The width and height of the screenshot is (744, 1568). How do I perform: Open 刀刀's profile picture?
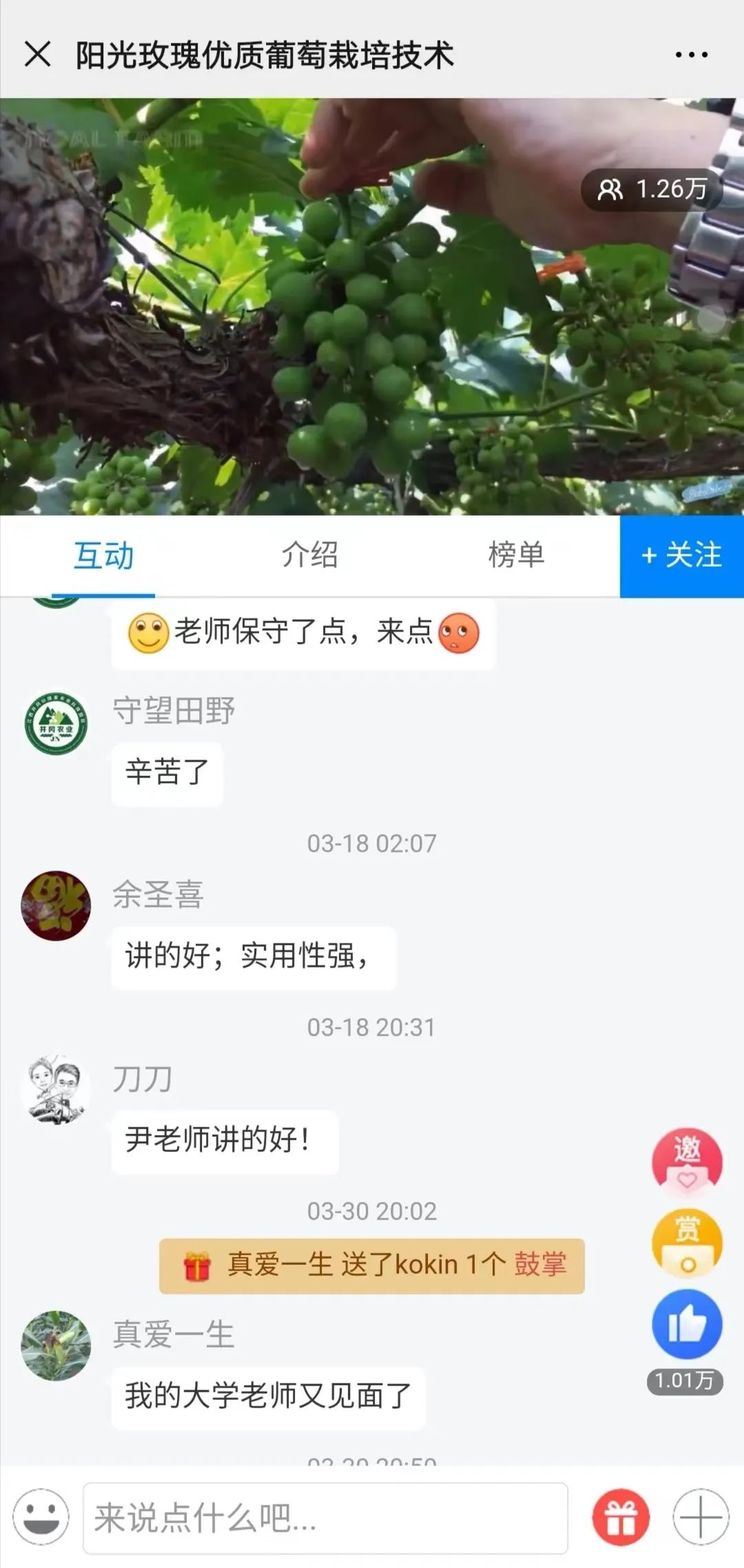click(56, 1089)
